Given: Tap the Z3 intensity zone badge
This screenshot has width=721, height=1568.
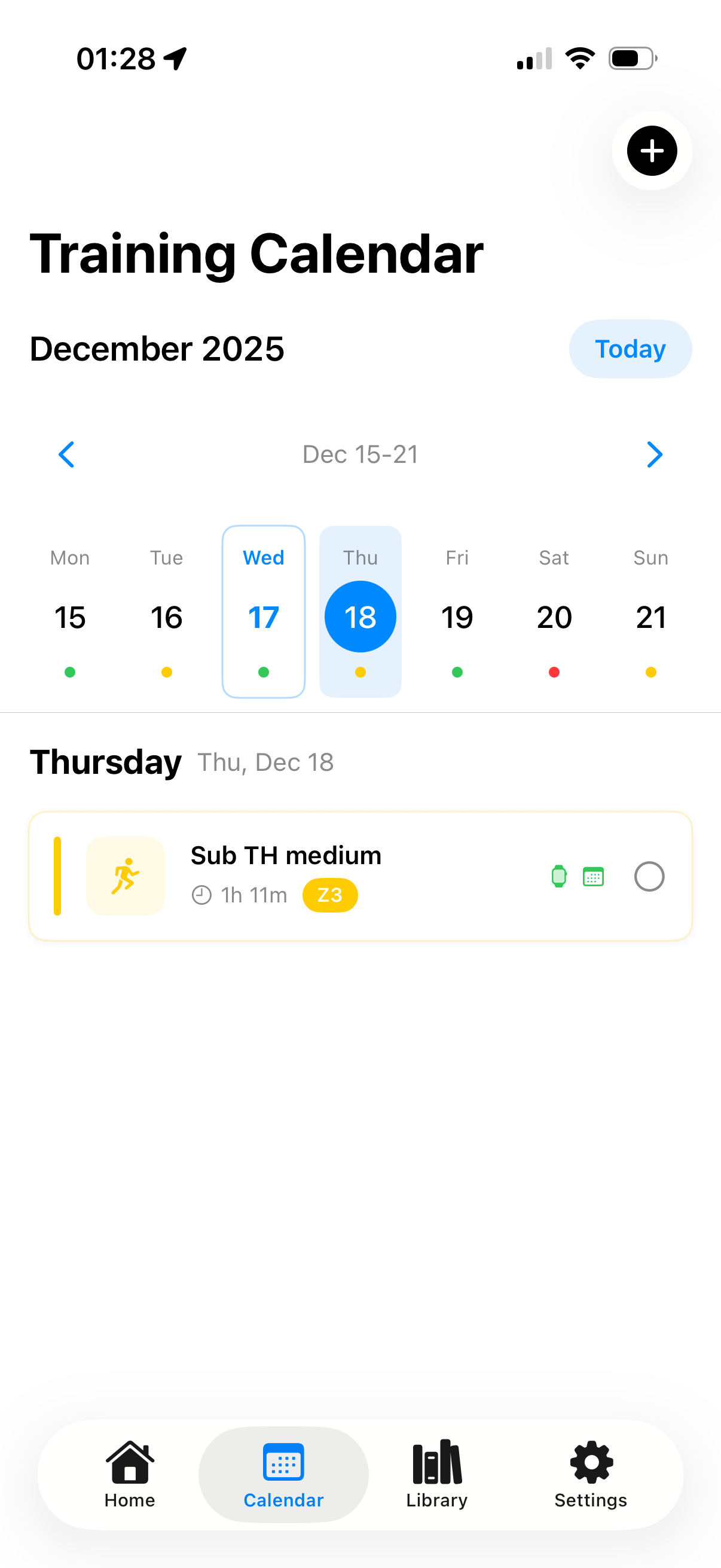Looking at the screenshot, I should point(330,895).
